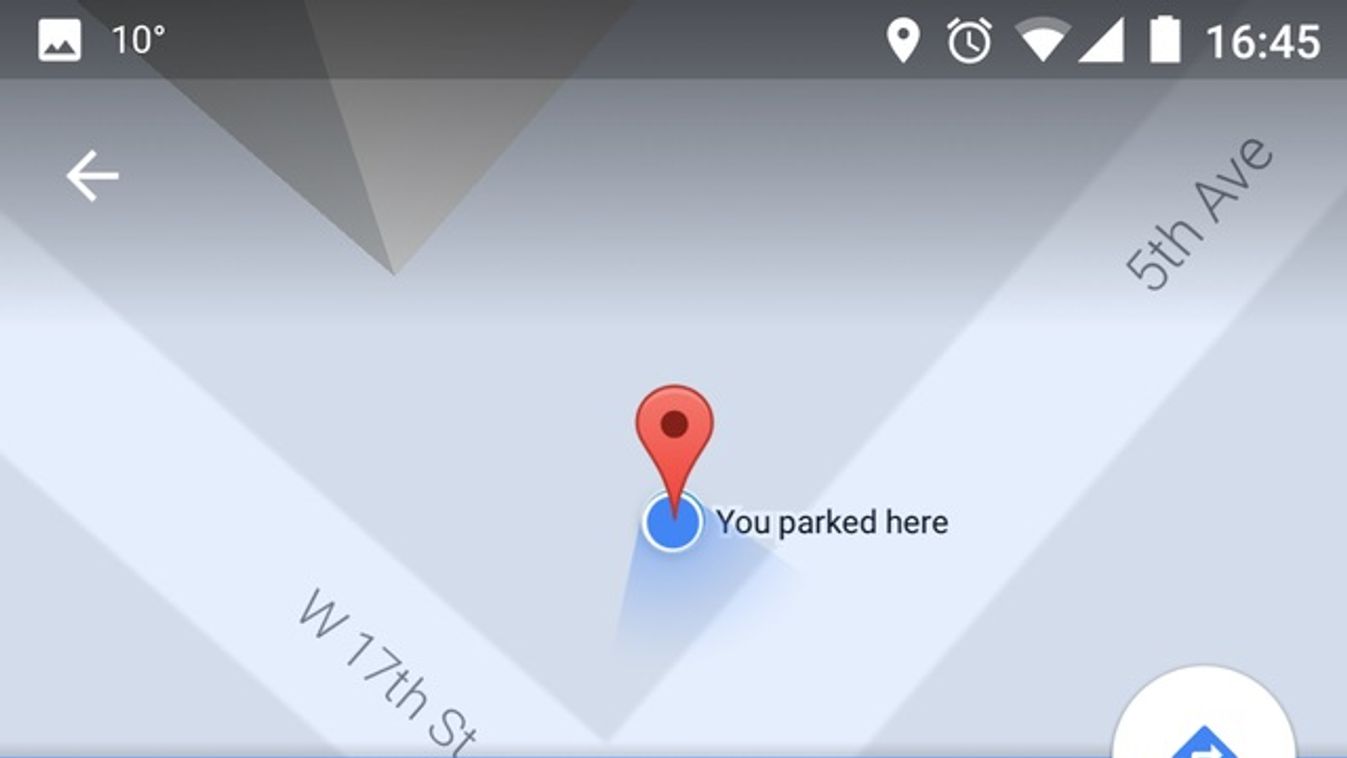Go back using the arrow
The height and width of the screenshot is (758, 1347).
click(x=92, y=176)
